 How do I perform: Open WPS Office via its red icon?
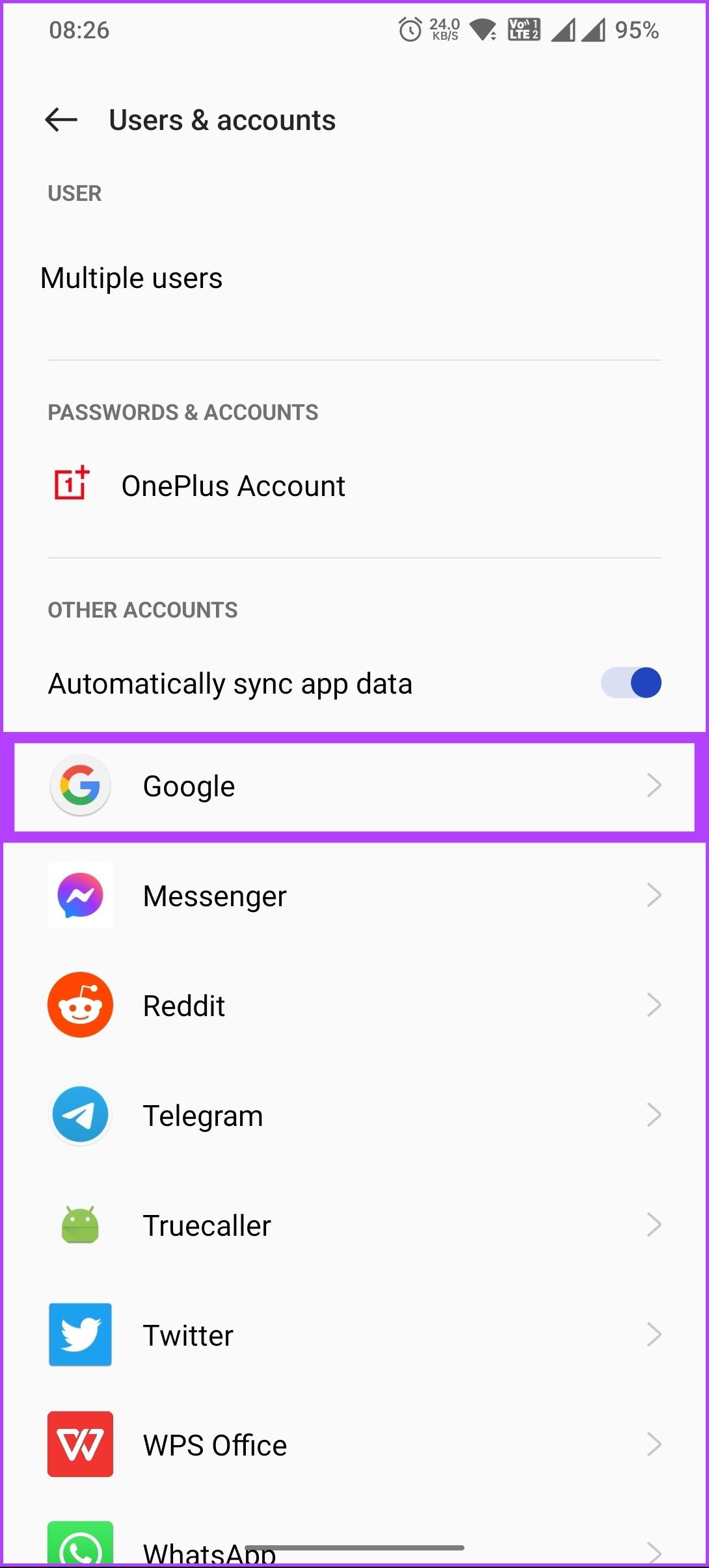[x=80, y=1444]
